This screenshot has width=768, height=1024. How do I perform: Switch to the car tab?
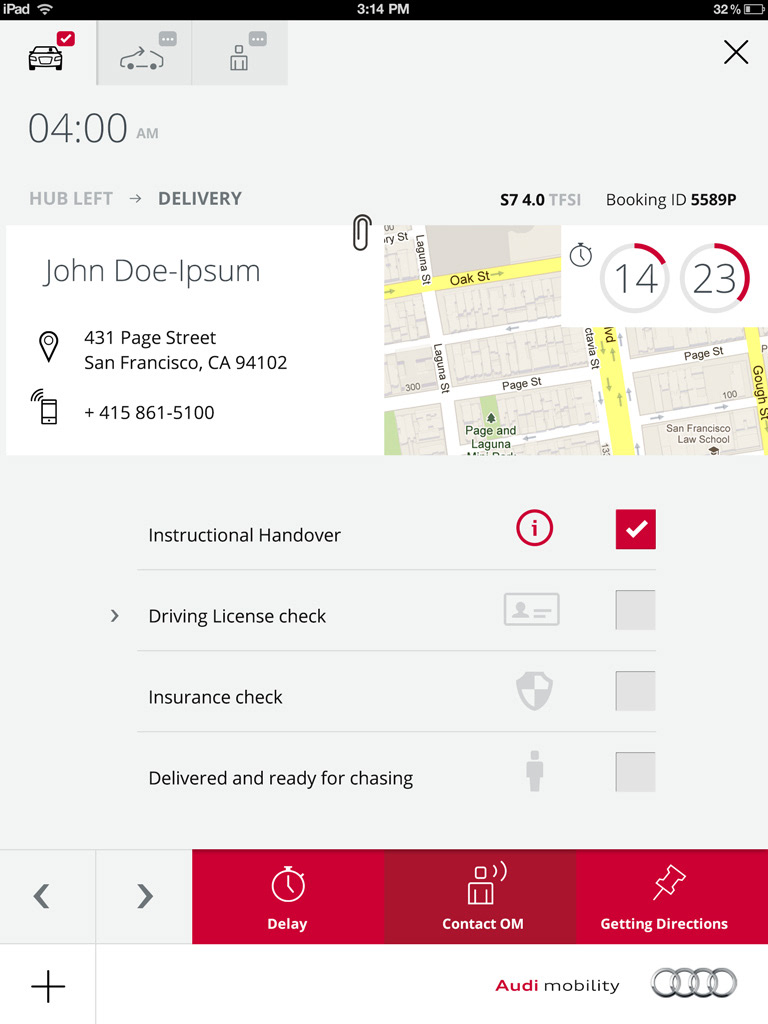tap(47, 54)
